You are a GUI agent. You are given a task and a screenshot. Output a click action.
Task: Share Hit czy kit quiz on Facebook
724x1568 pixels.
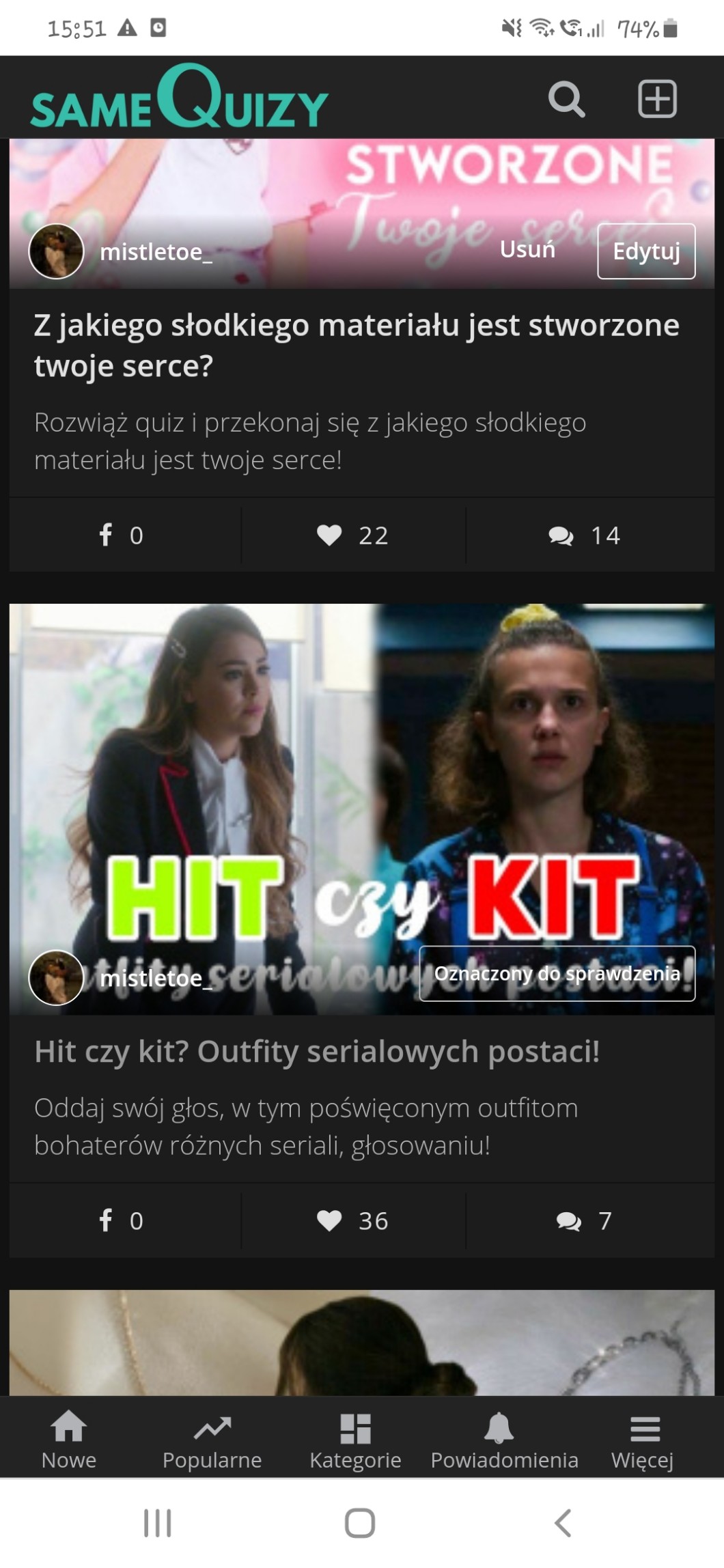[122, 1221]
